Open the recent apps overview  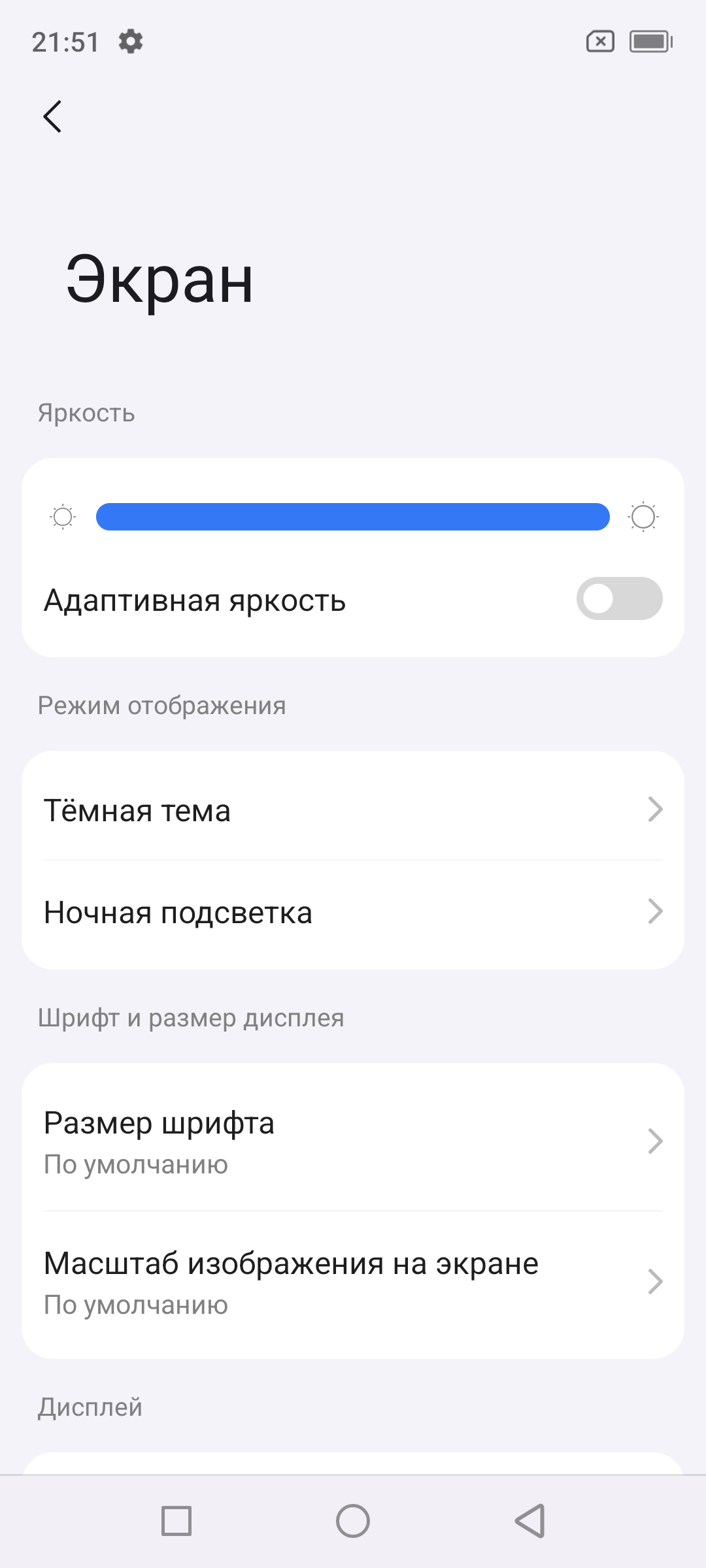[x=176, y=1521]
